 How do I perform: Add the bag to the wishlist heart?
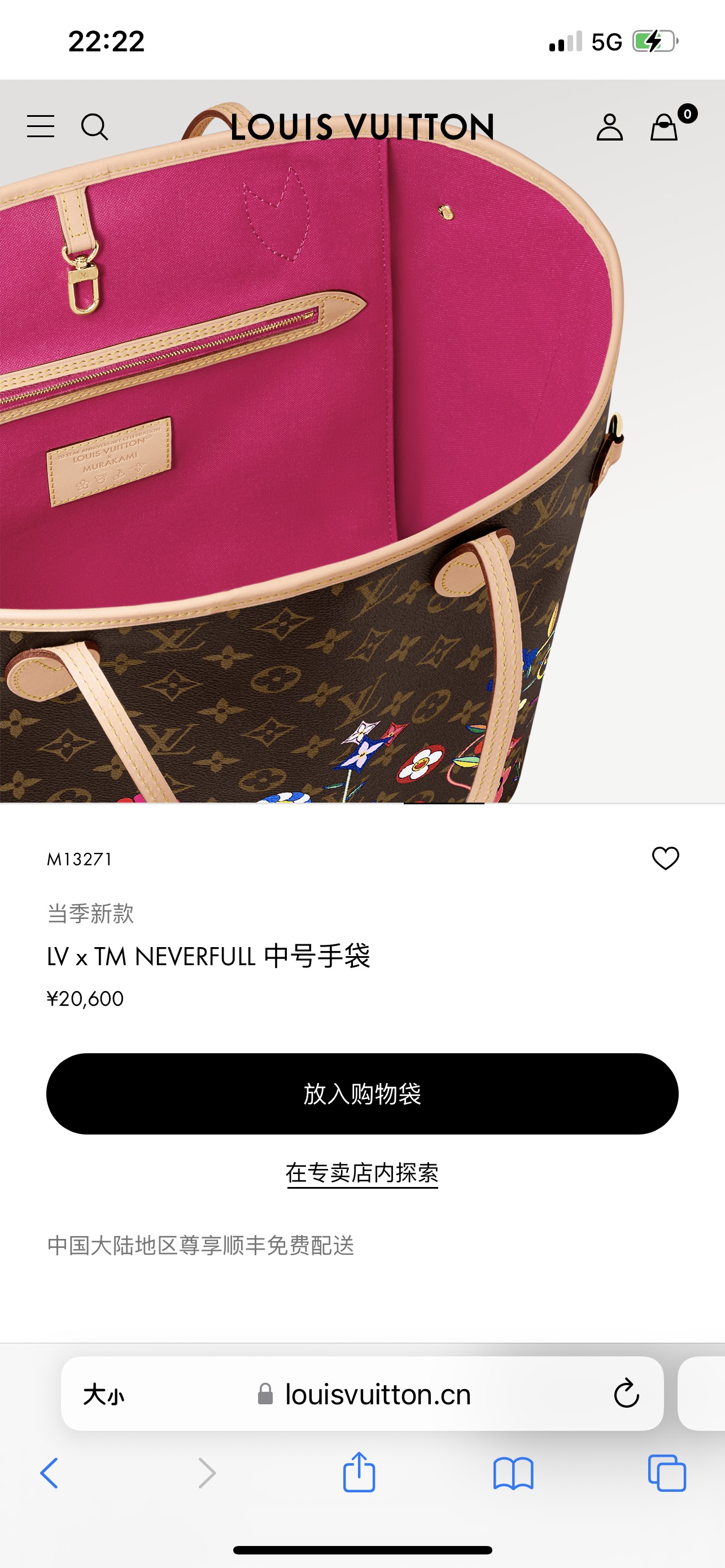665,859
